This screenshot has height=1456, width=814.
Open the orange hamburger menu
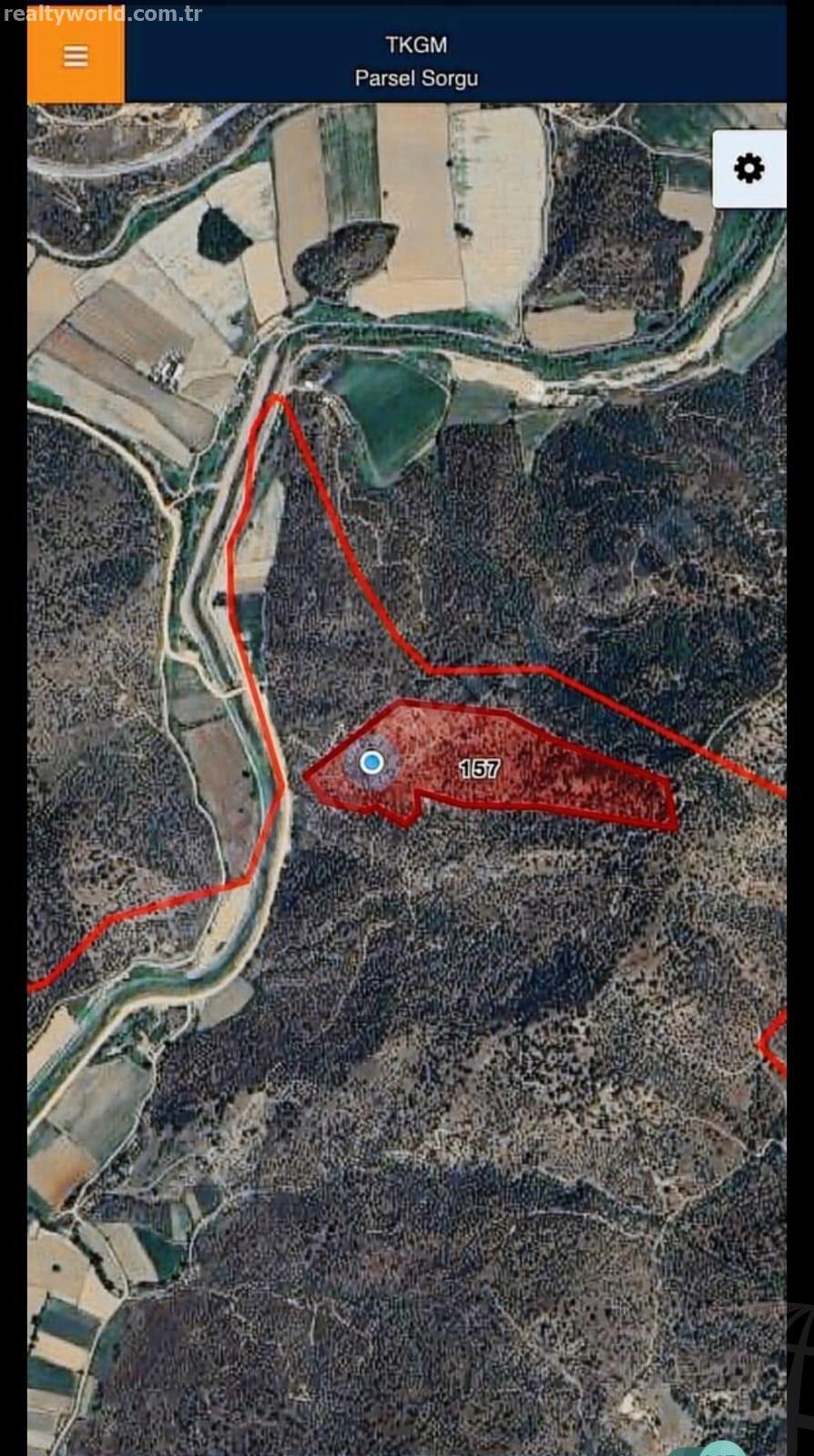(x=76, y=56)
